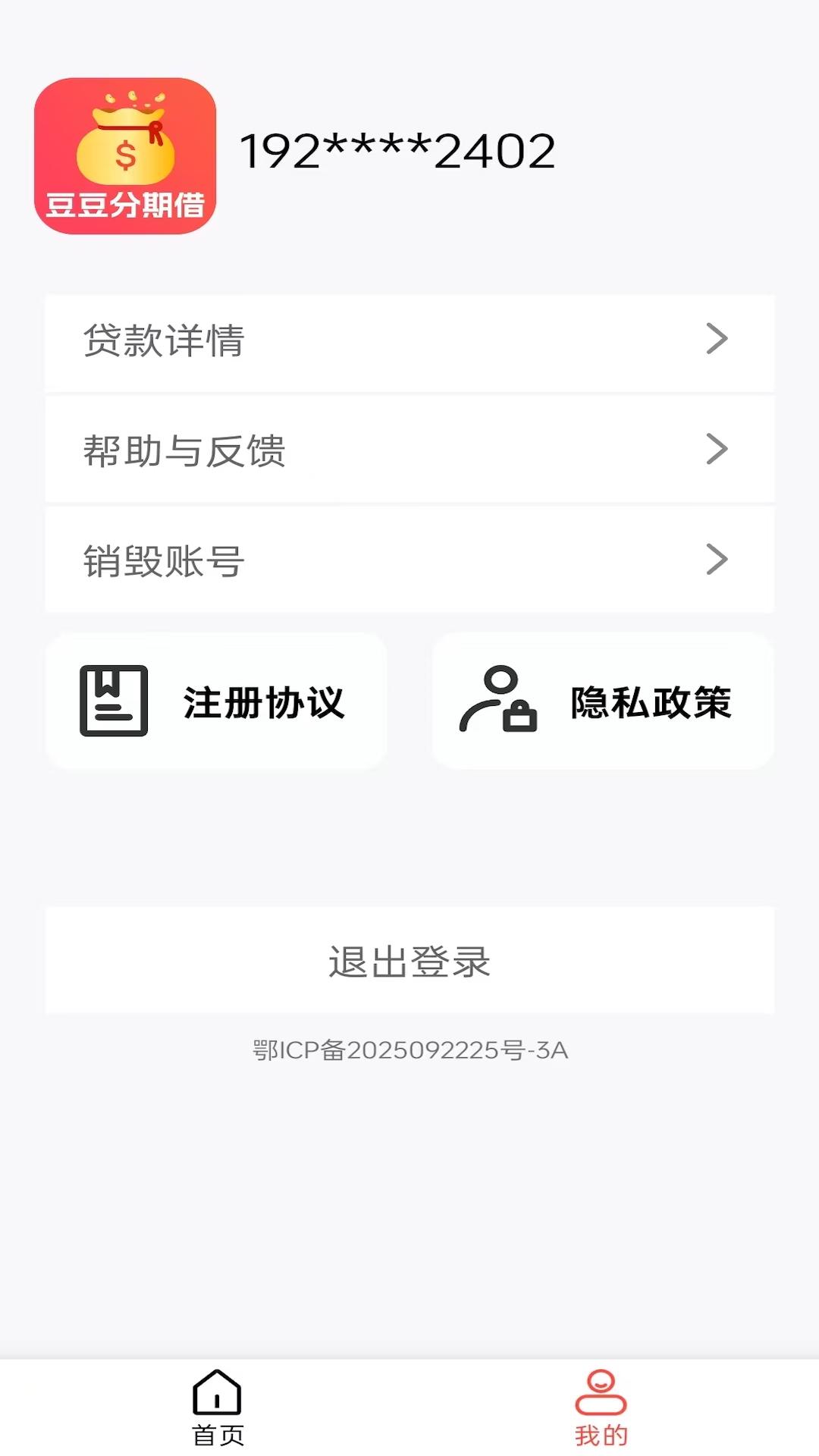
Task: View the 注册协议 registration agreement
Action: pos(217,701)
